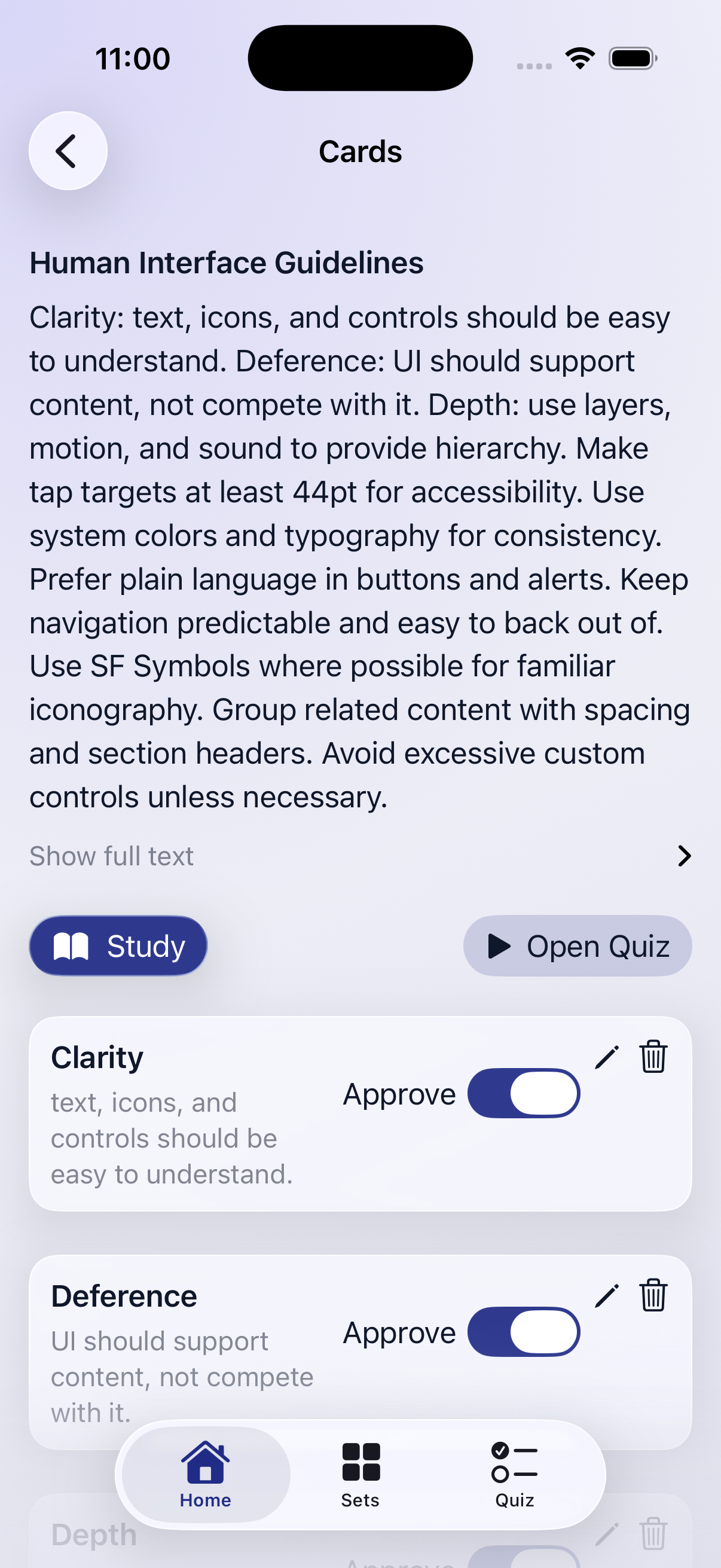Start the Study session
This screenshot has height=1568, width=721.
click(x=118, y=946)
